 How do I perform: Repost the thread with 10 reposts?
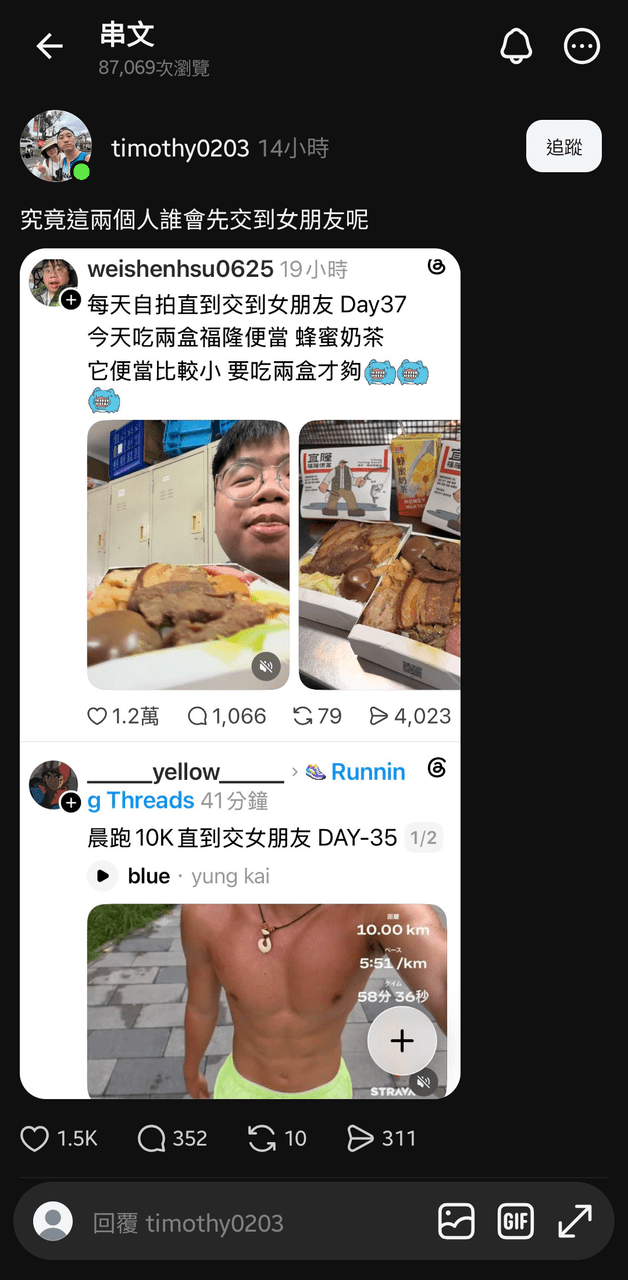(277, 1138)
